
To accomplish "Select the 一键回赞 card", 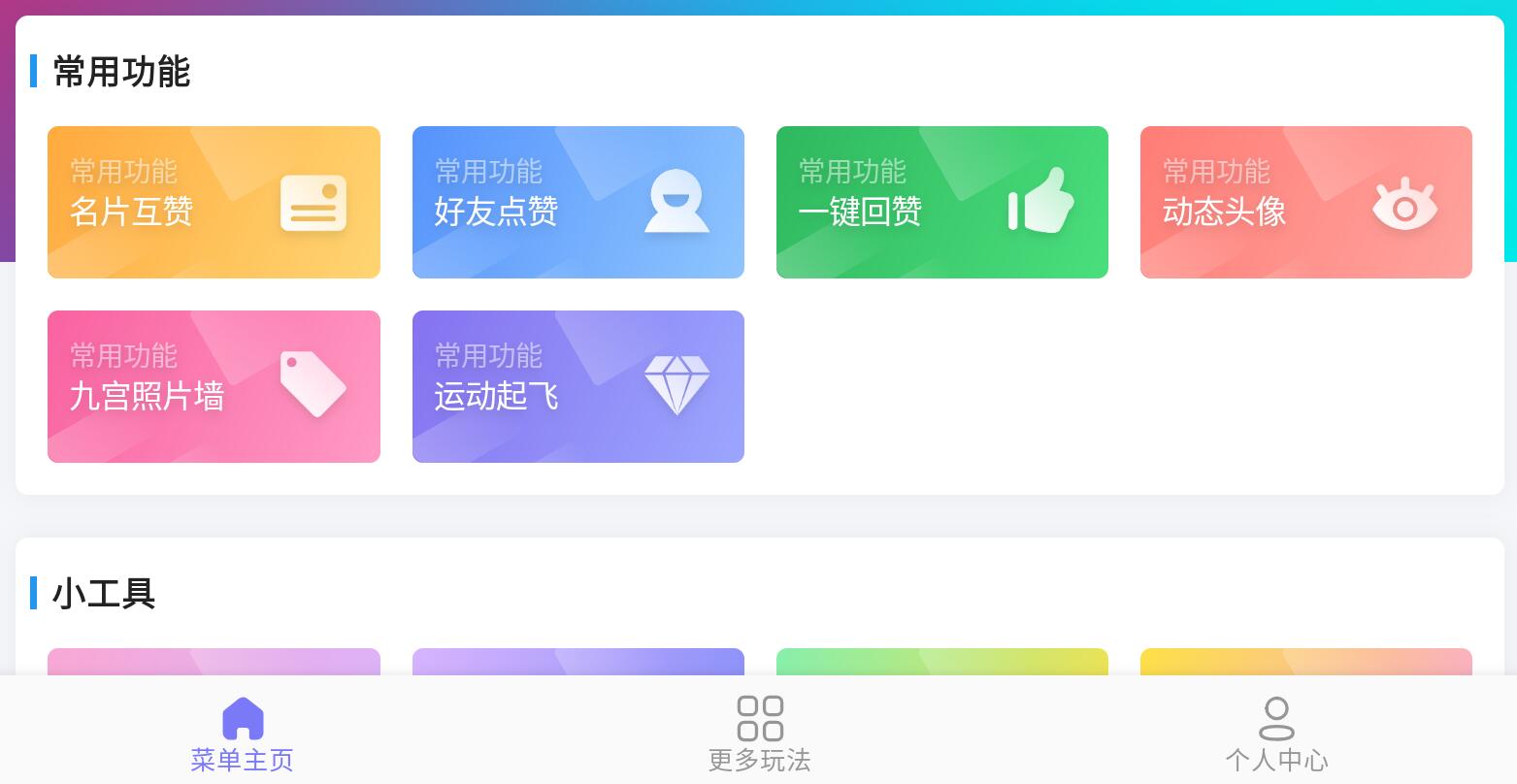I will pos(941,202).
